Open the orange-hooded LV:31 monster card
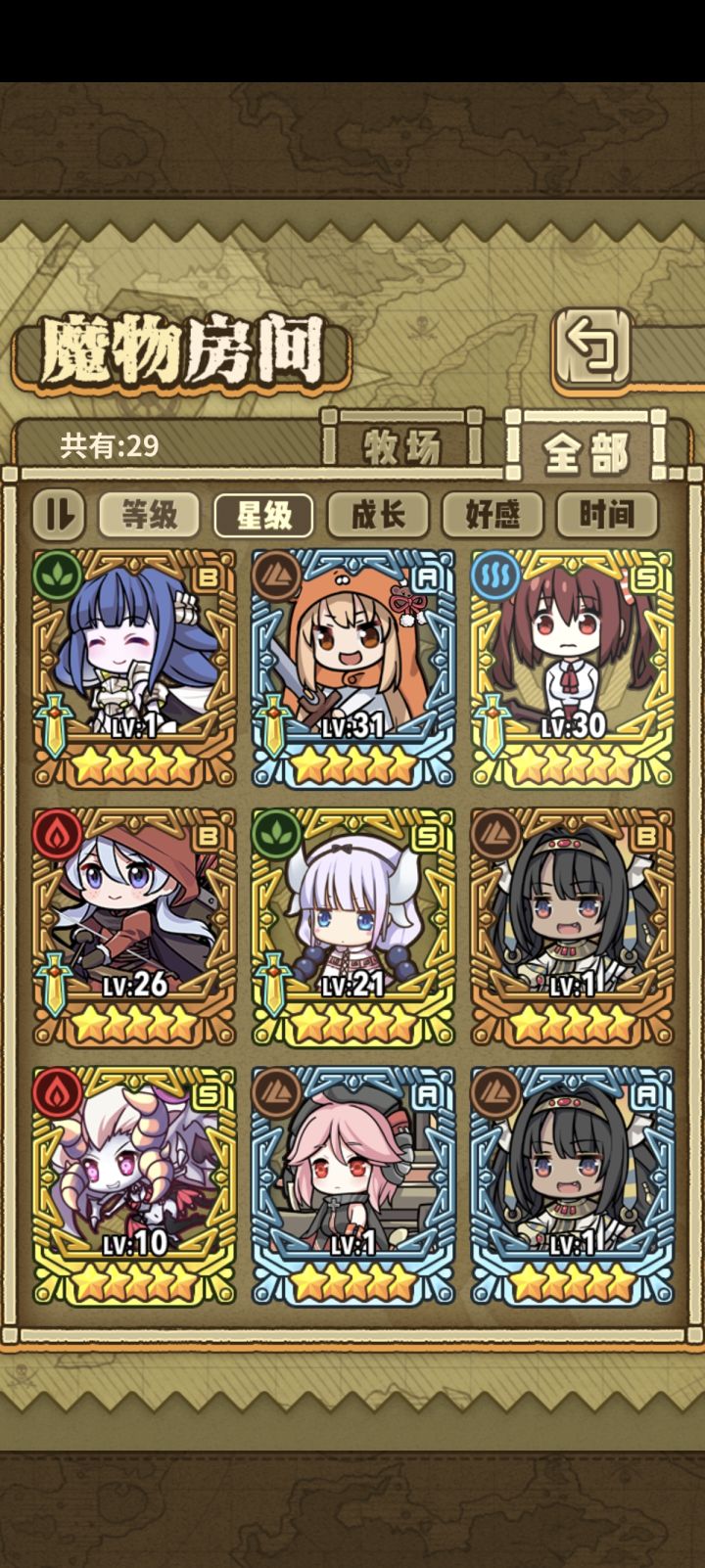 click(x=353, y=668)
